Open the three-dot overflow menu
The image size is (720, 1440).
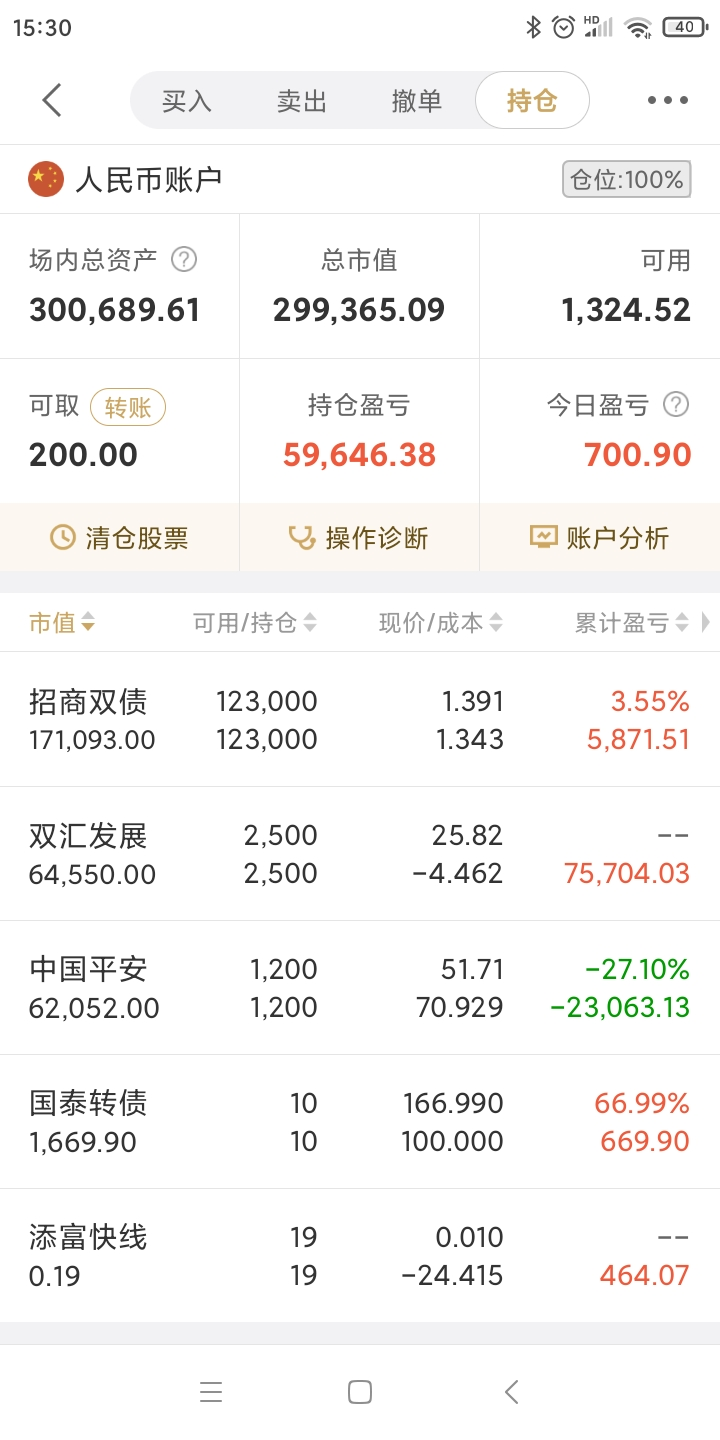coord(667,100)
